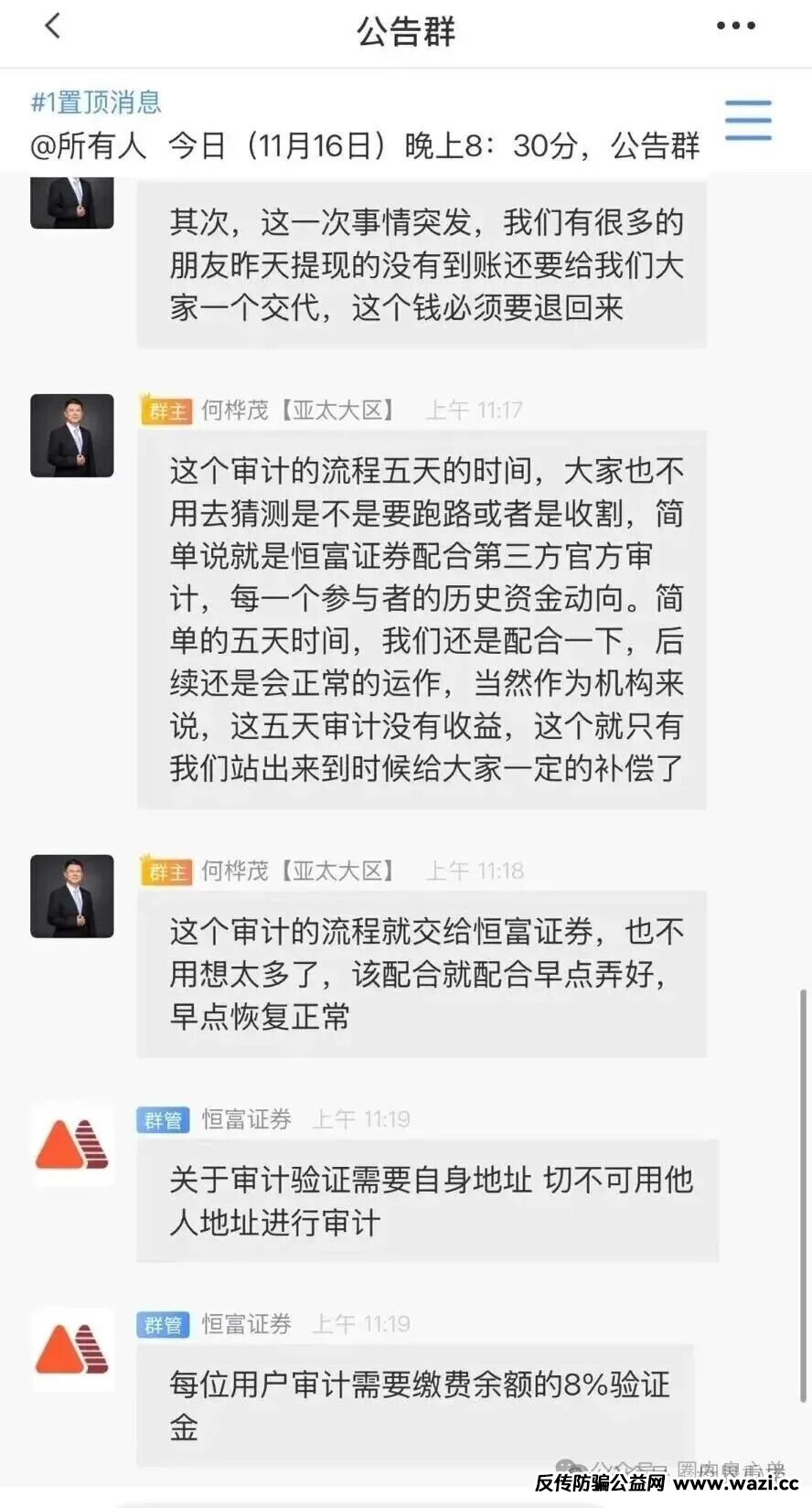View 何桦茂's avatar on the 11:17 message
This screenshot has height=1508, width=812.
[x=72, y=435]
